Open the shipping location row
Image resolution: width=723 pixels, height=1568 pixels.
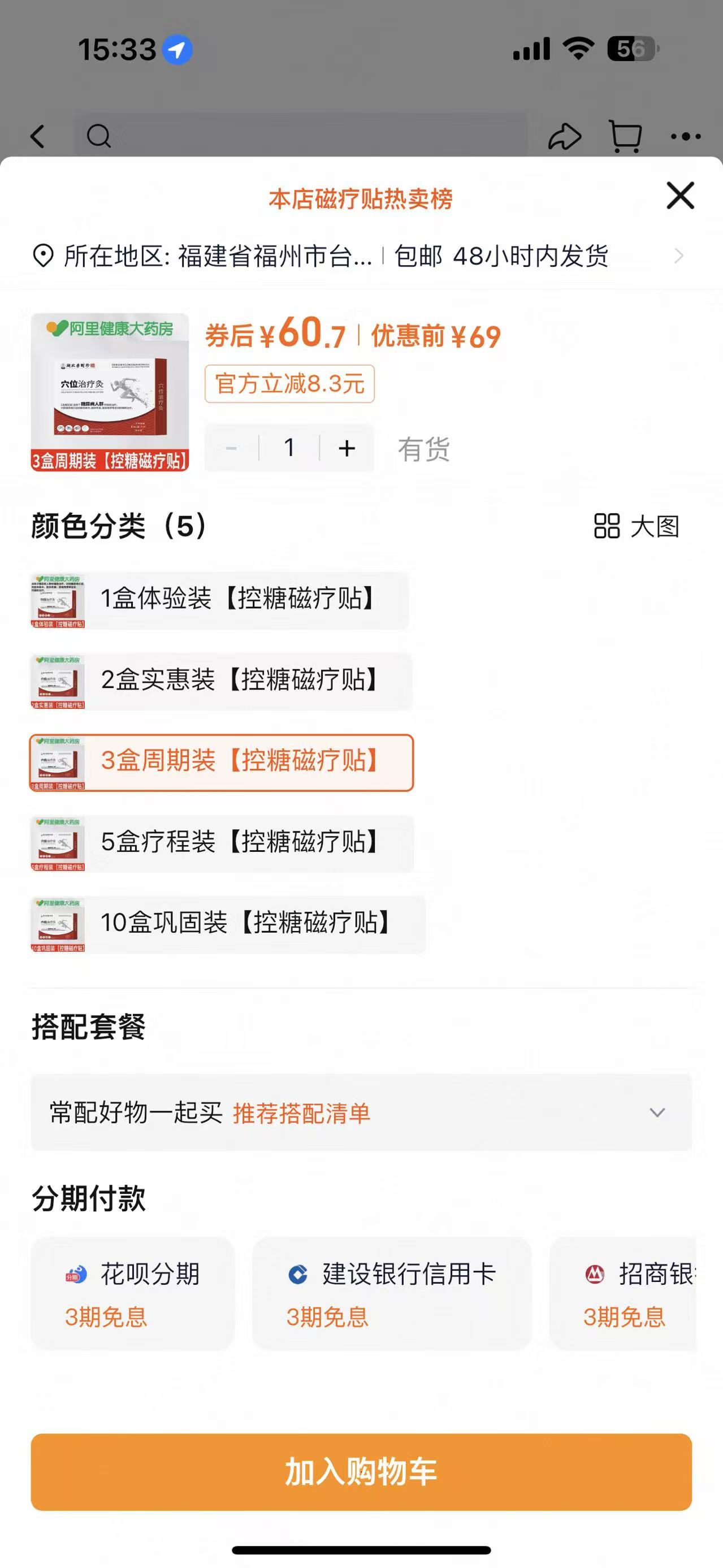click(359, 256)
